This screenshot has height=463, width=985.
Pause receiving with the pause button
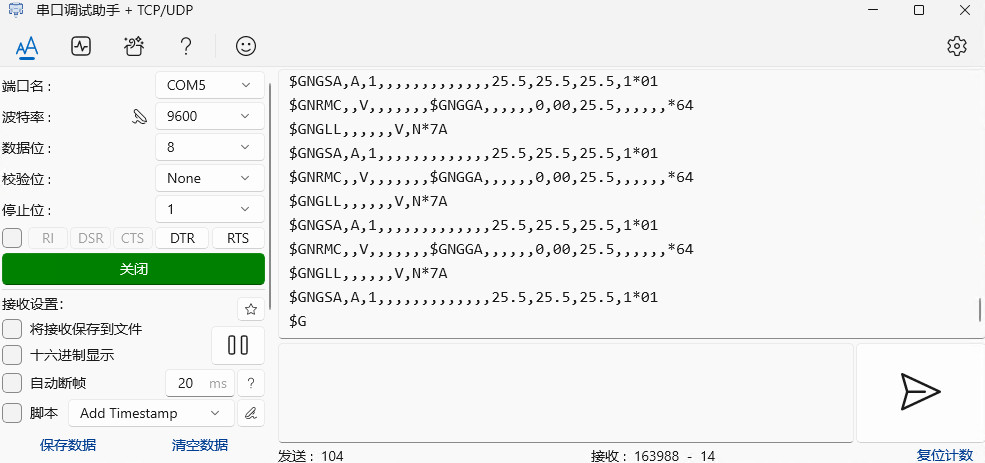click(x=238, y=346)
